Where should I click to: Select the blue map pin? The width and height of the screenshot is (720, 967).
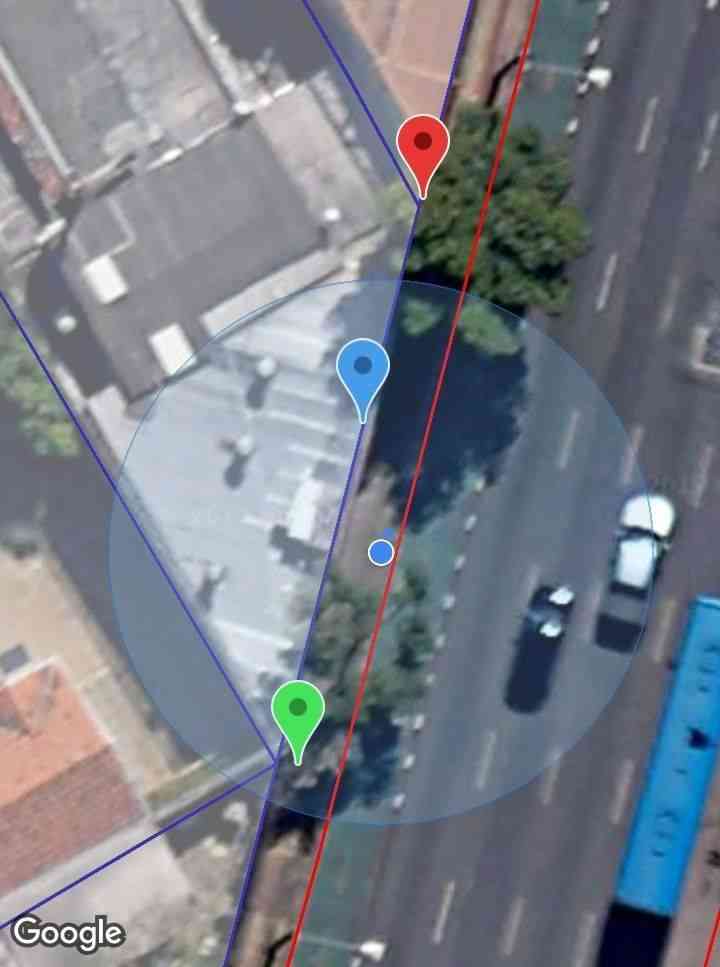click(x=362, y=370)
